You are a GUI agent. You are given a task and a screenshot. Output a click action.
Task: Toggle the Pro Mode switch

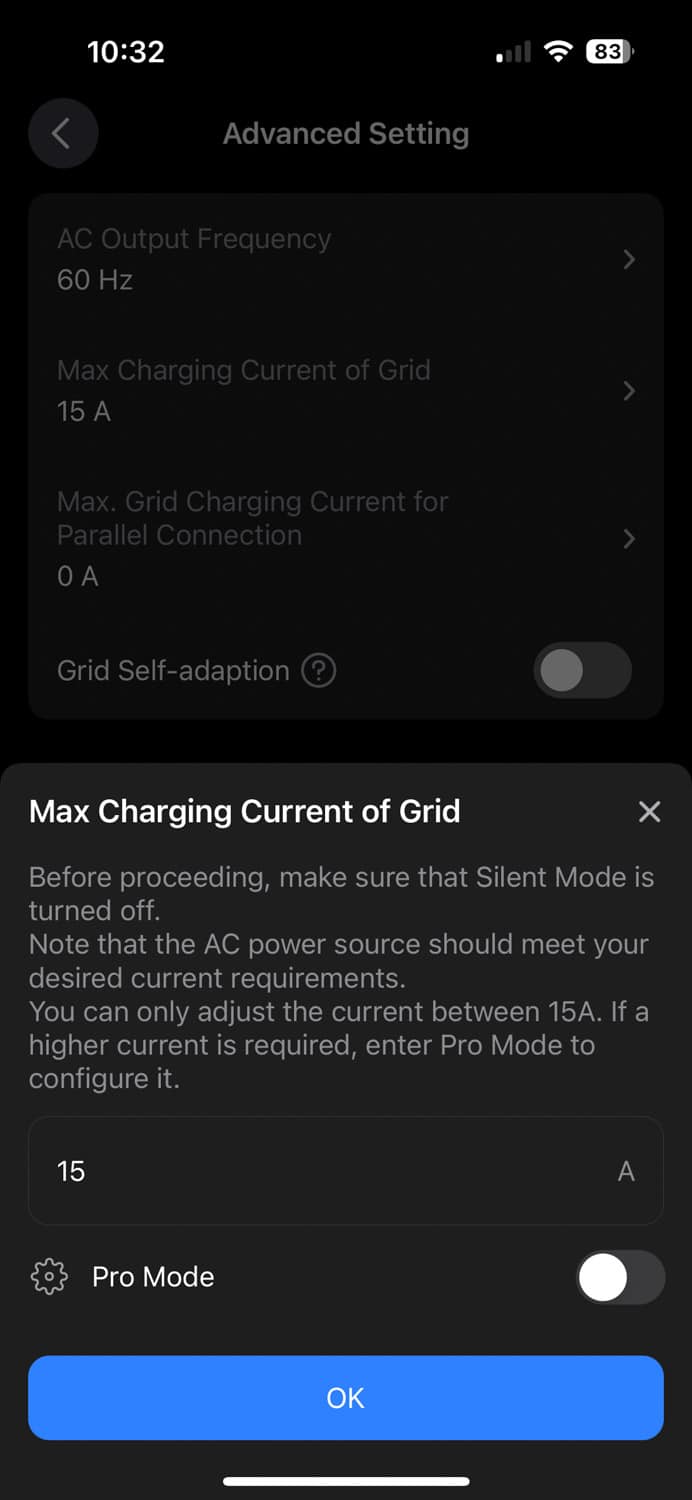click(x=620, y=1277)
